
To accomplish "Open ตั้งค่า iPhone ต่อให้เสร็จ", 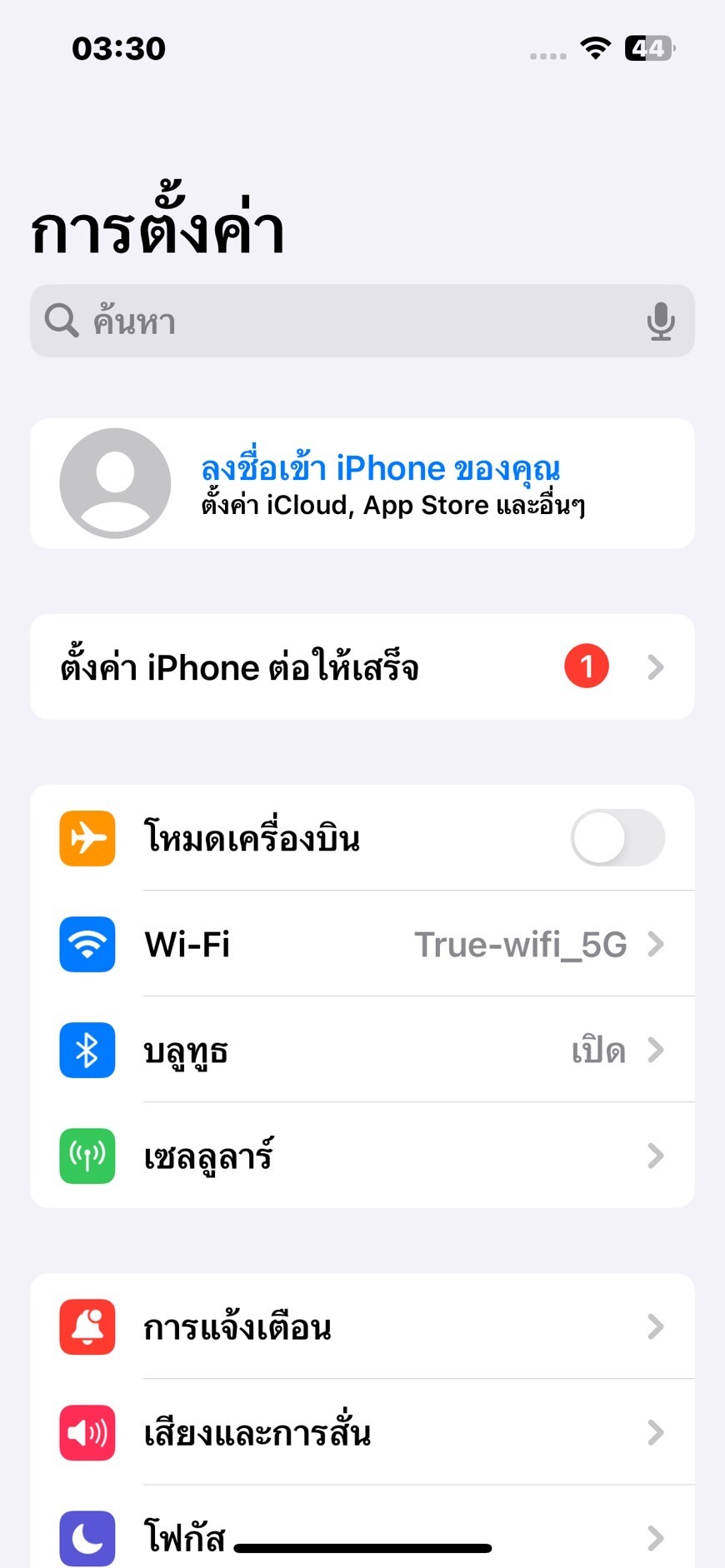I will (x=362, y=667).
